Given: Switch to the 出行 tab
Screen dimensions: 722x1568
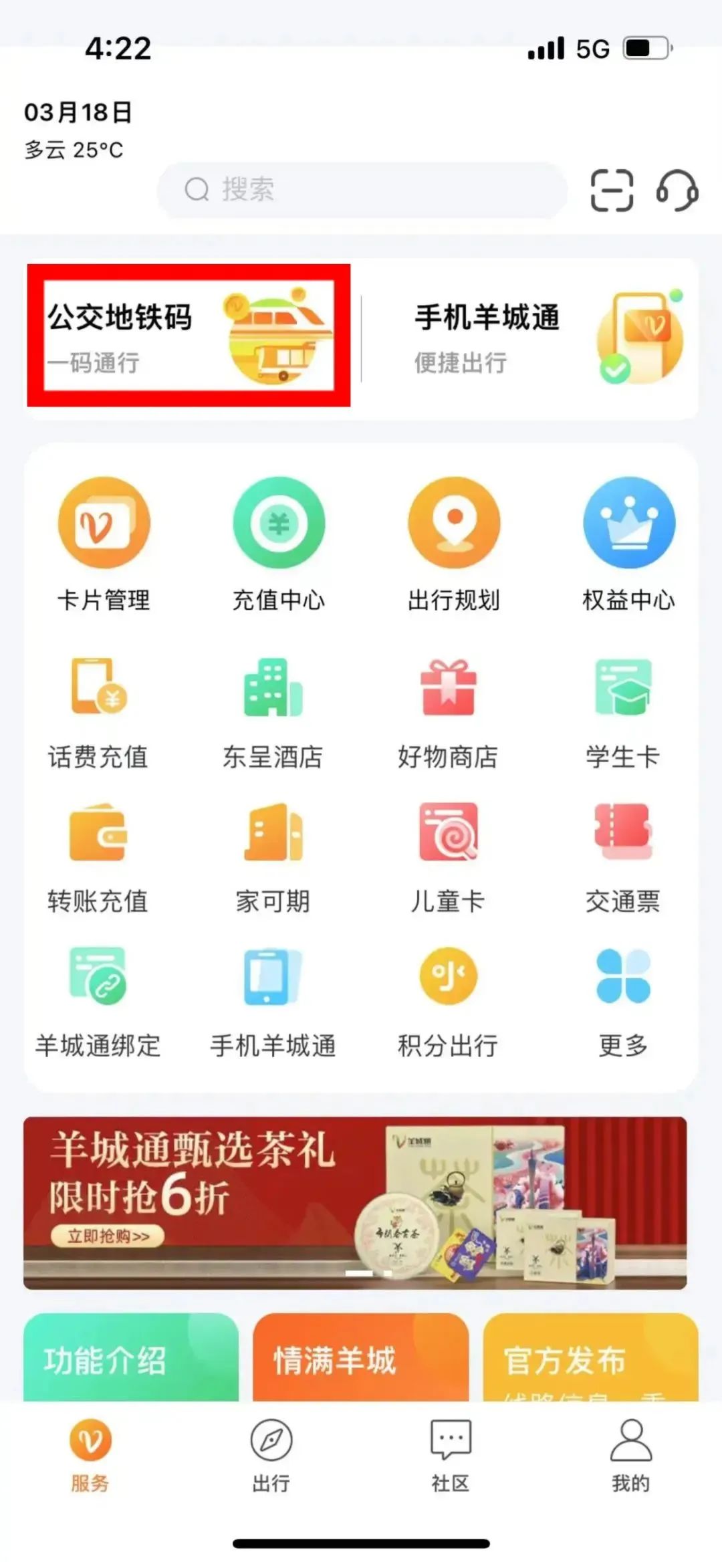Looking at the screenshot, I should (271, 1454).
